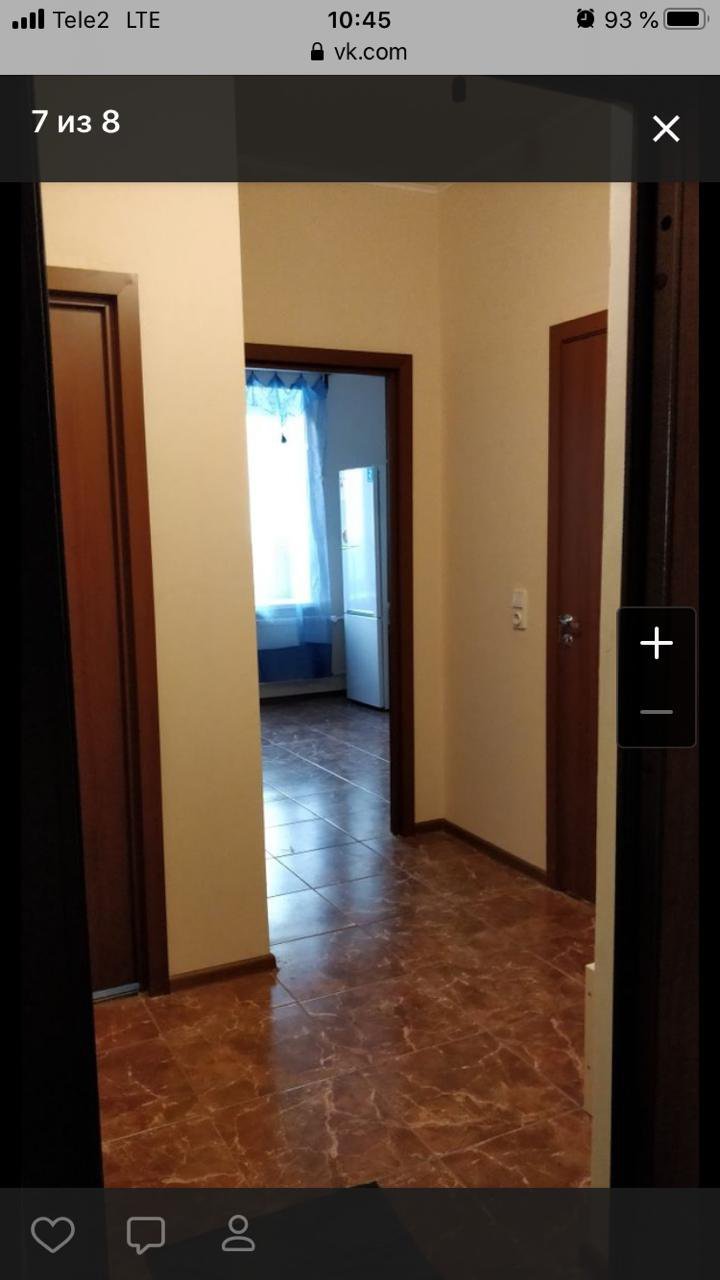Viewport: 720px width, 1280px height.
Task: Open the tagged people icon
Action: 238,1234
